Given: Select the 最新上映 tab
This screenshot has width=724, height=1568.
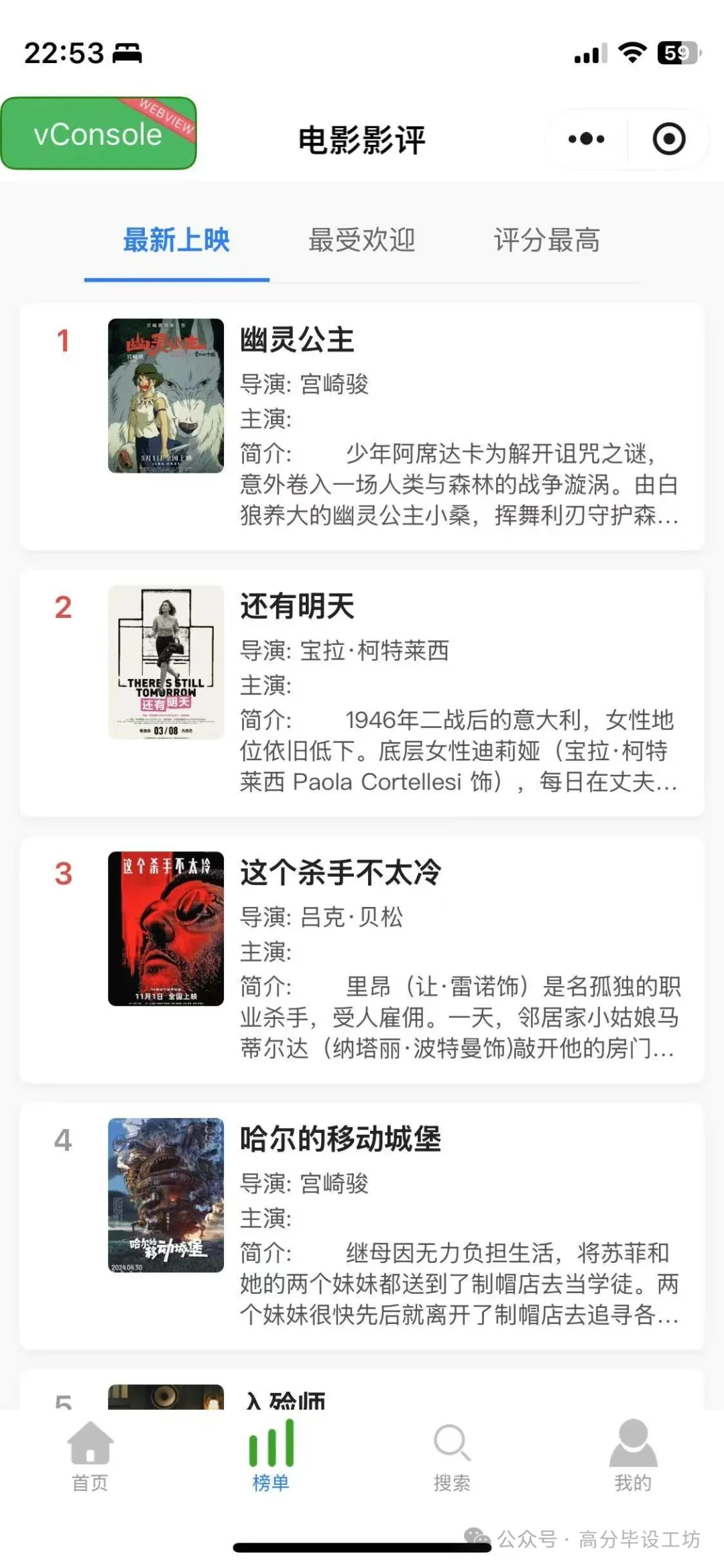Looking at the screenshot, I should point(176,241).
